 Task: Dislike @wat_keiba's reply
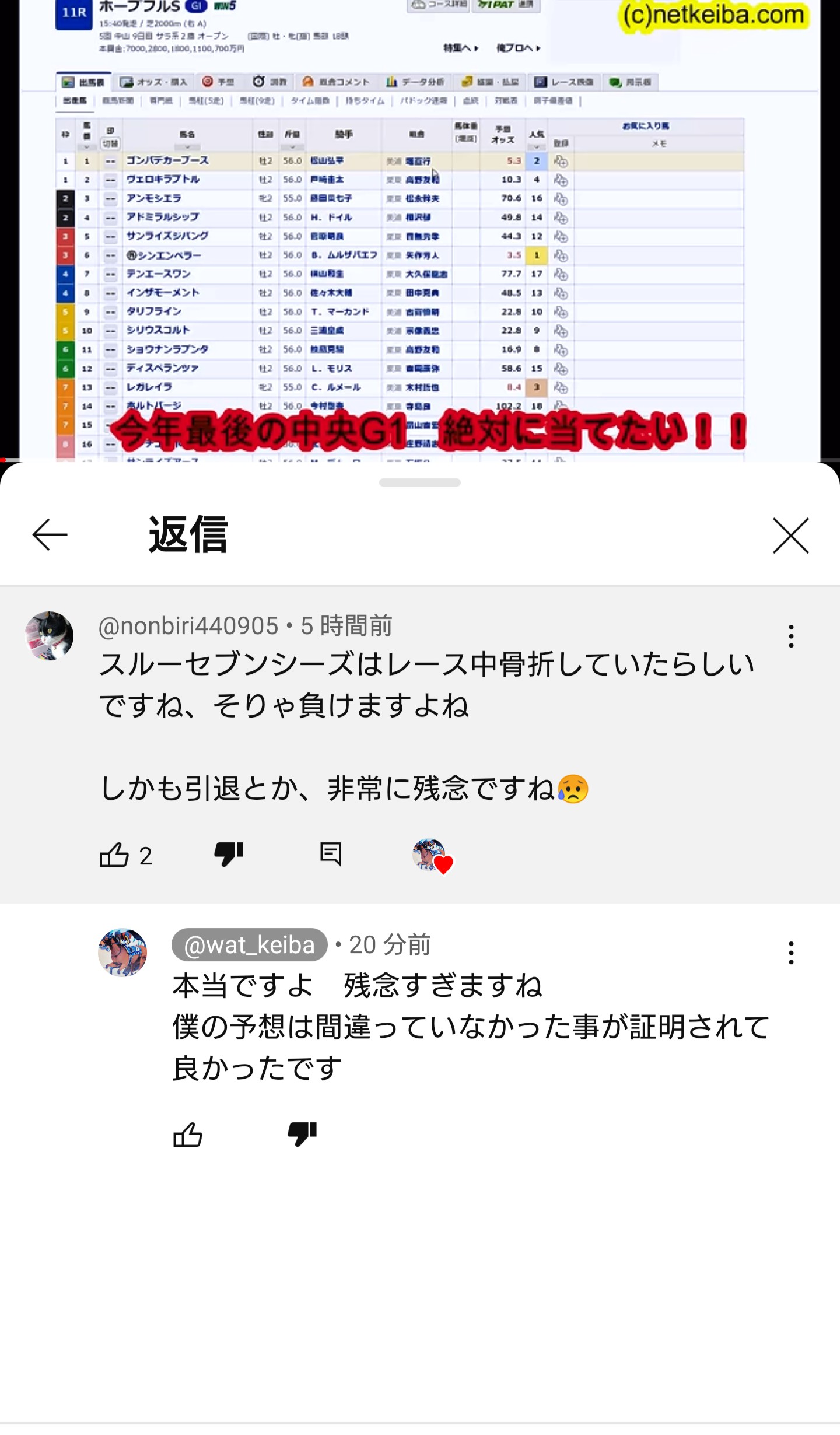point(302,1135)
